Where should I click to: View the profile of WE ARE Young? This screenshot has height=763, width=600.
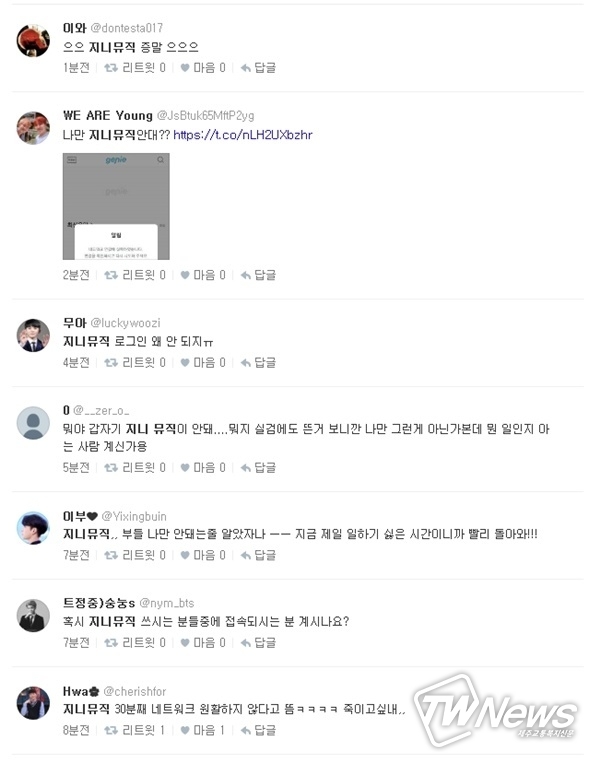click(x=107, y=115)
